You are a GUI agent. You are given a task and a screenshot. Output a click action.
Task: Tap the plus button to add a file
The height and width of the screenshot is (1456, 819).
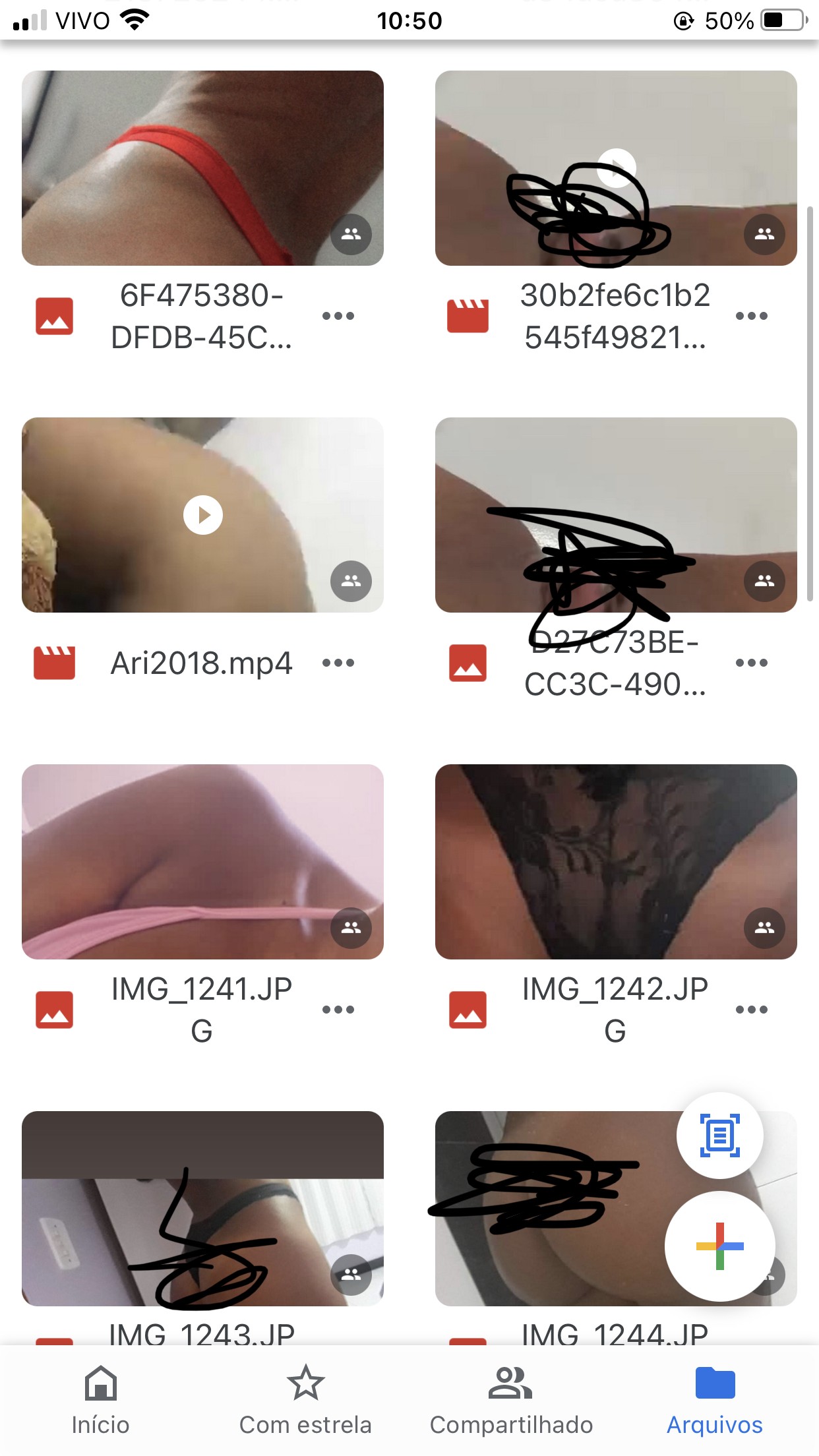(x=719, y=1246)
